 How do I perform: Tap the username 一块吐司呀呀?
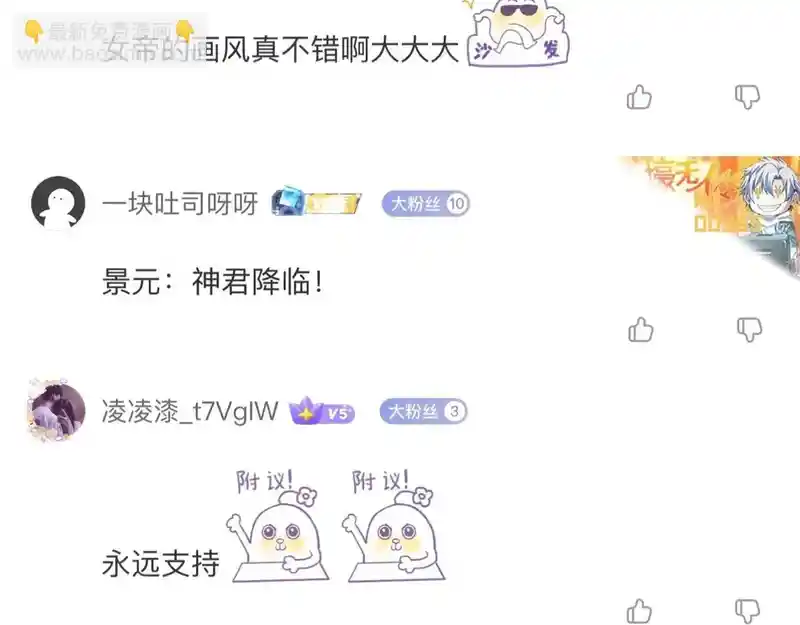coord(179,205)
